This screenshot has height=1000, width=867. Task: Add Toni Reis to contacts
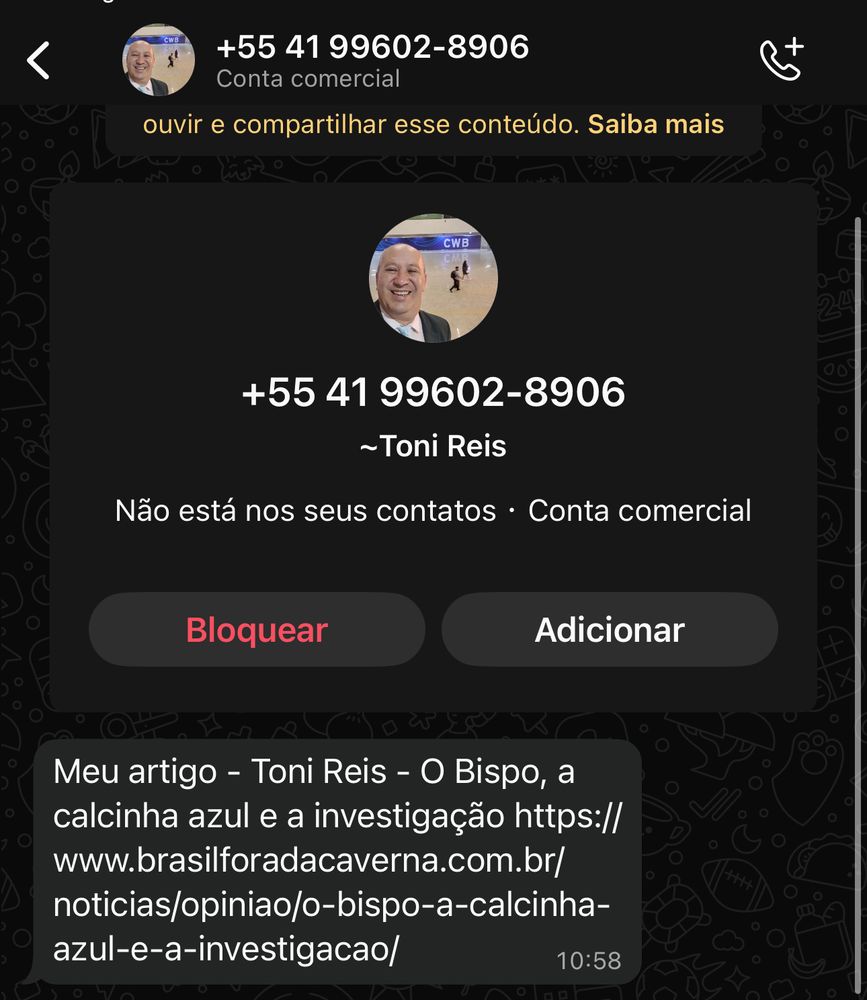coord(609,630)
